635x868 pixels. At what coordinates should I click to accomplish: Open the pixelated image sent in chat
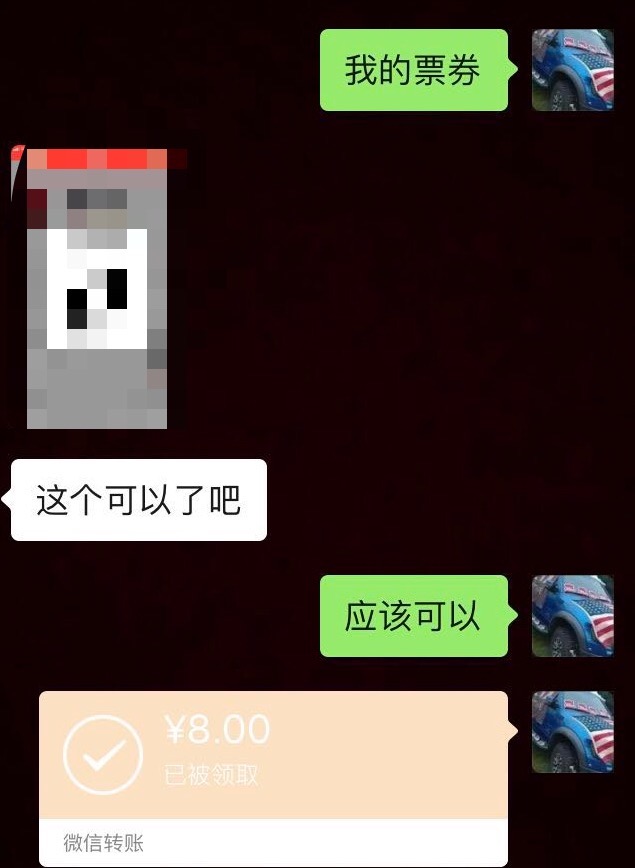[x=98, y=288]
